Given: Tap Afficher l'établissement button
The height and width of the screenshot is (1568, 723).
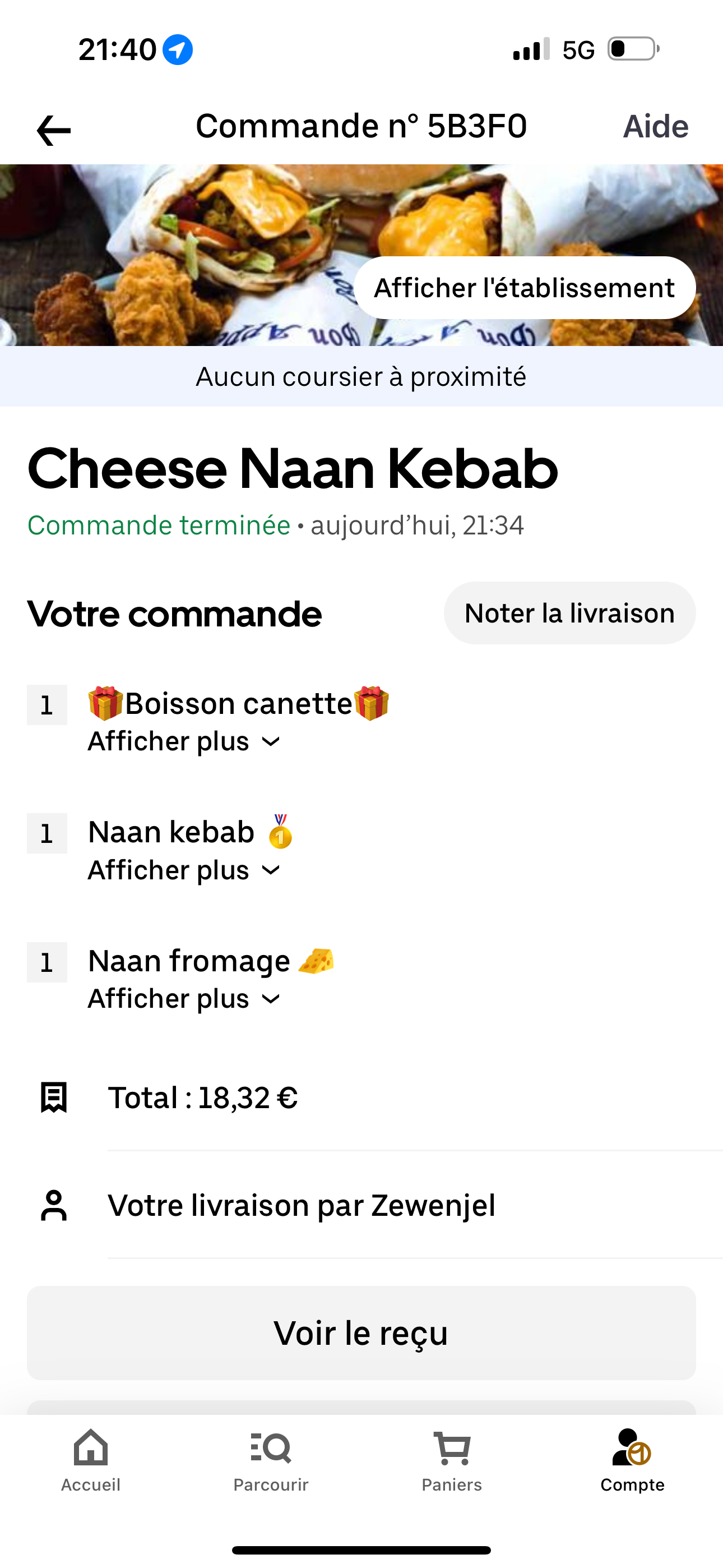Looking at the screenshot, I should (x=524, y=288).
